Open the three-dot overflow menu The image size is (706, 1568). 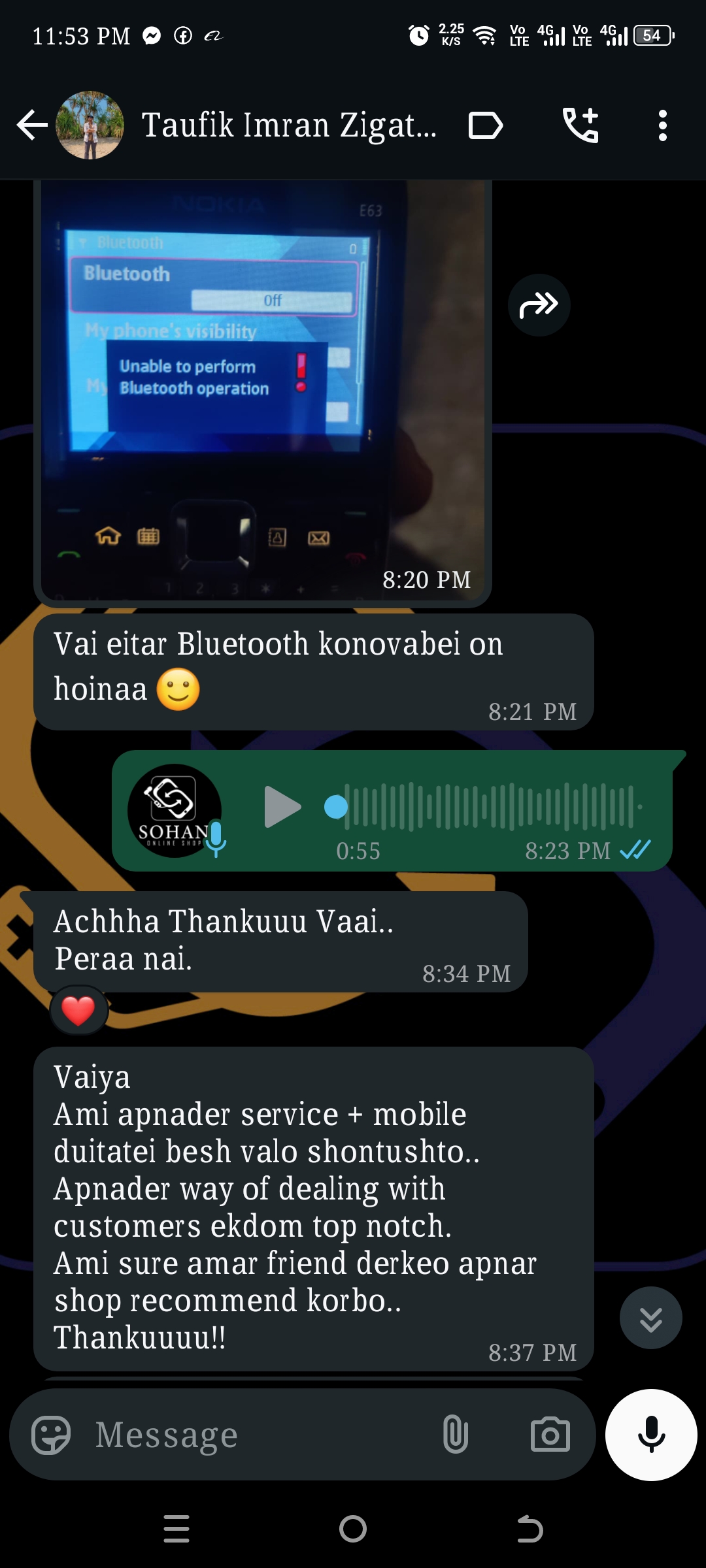point(662,125)
